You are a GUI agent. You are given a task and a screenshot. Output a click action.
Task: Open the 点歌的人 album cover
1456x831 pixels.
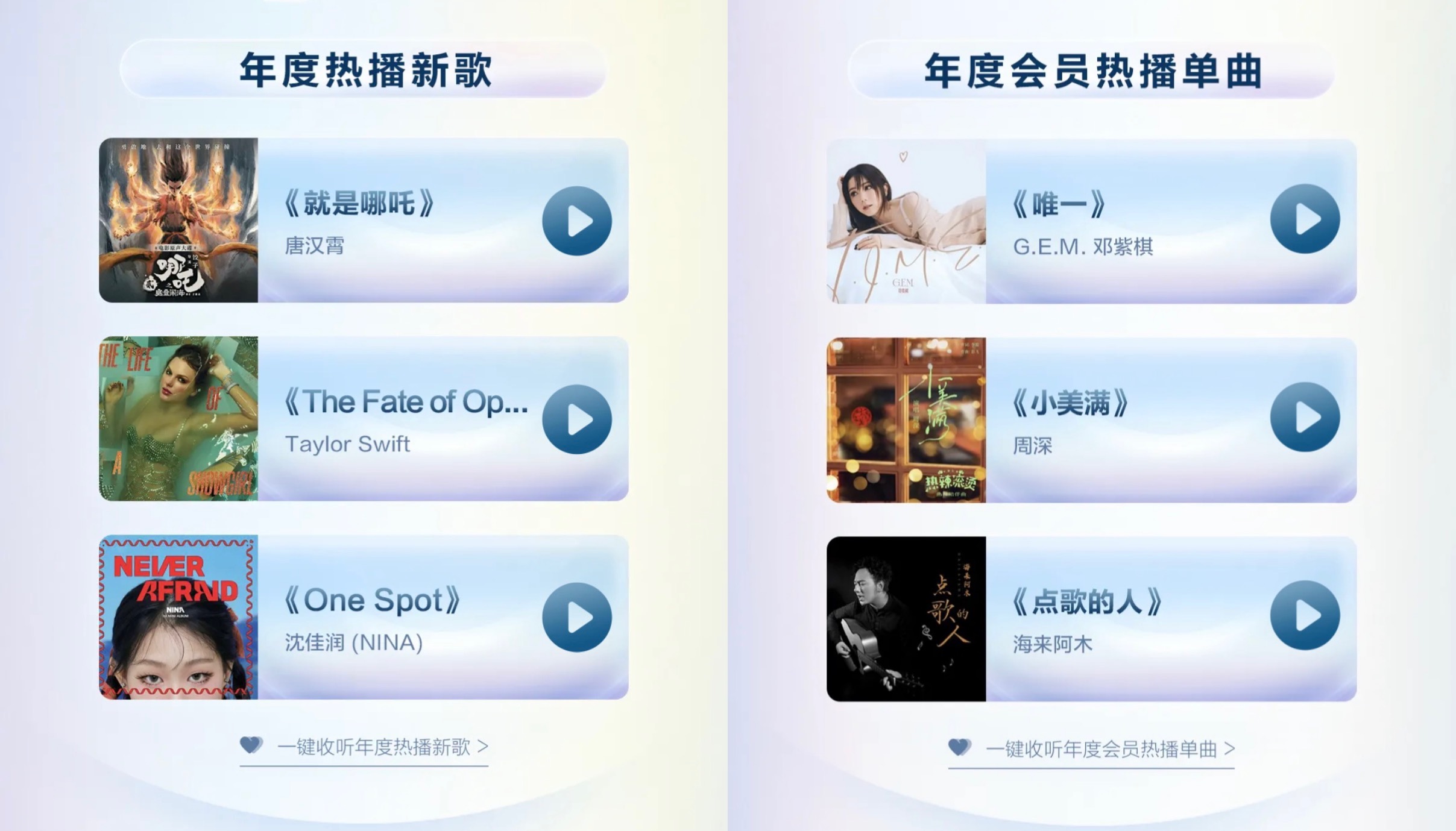906,619
